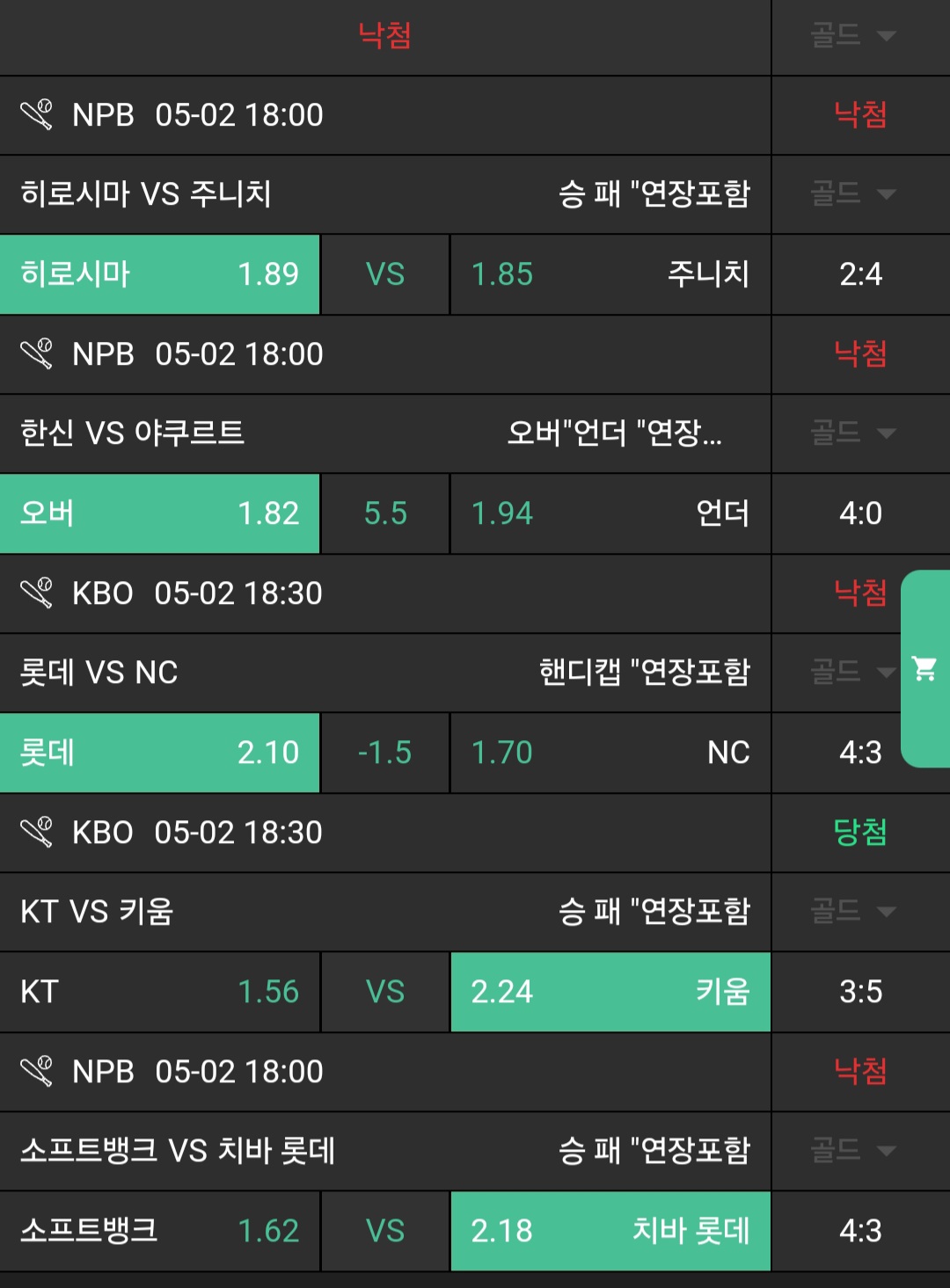The image size is (950, 1288).
Task: Choose the 언더 1.94 bet option
Action: [610, 513]
